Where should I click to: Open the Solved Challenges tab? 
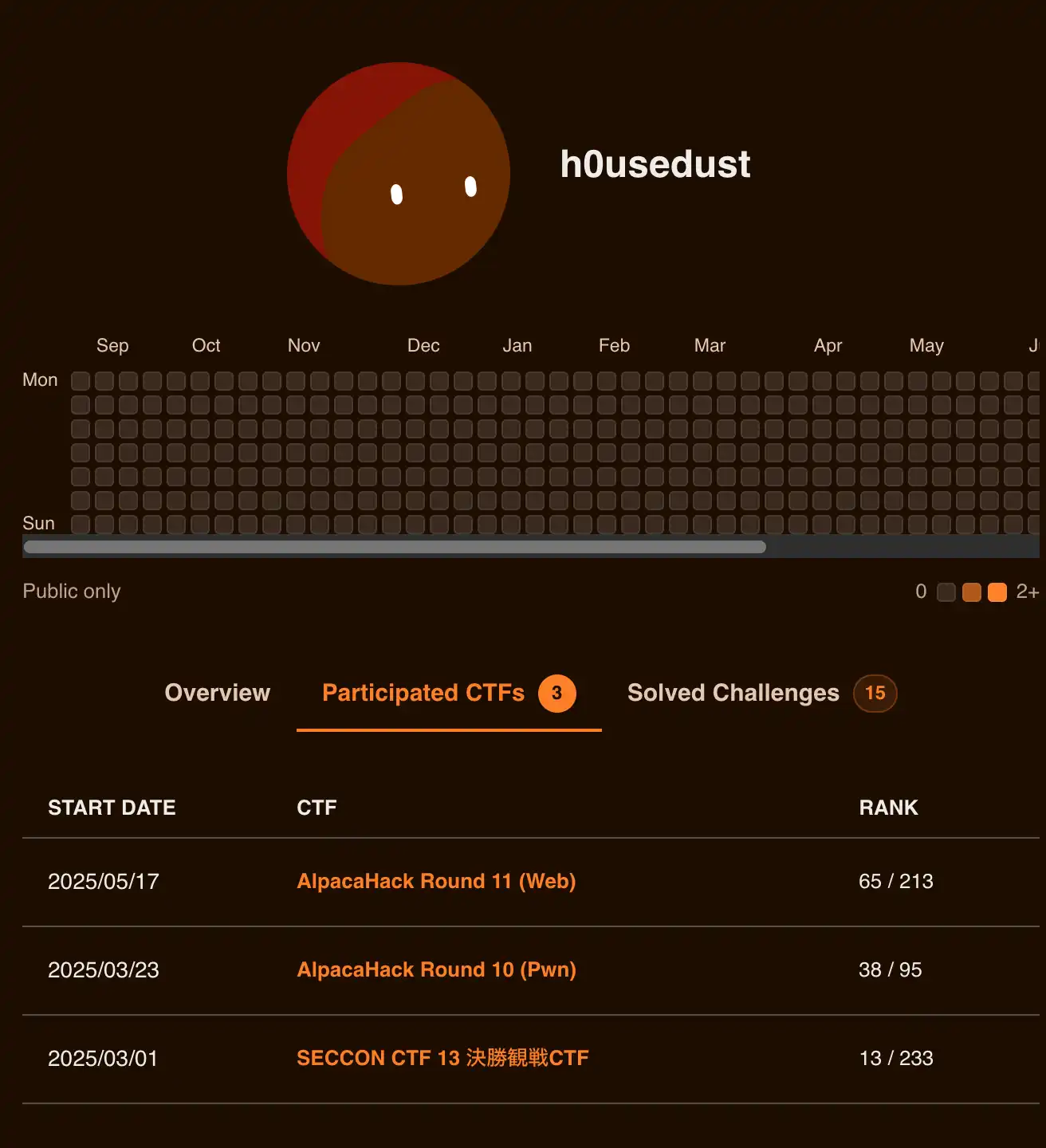pyautogui.click(x=761, y=693)
